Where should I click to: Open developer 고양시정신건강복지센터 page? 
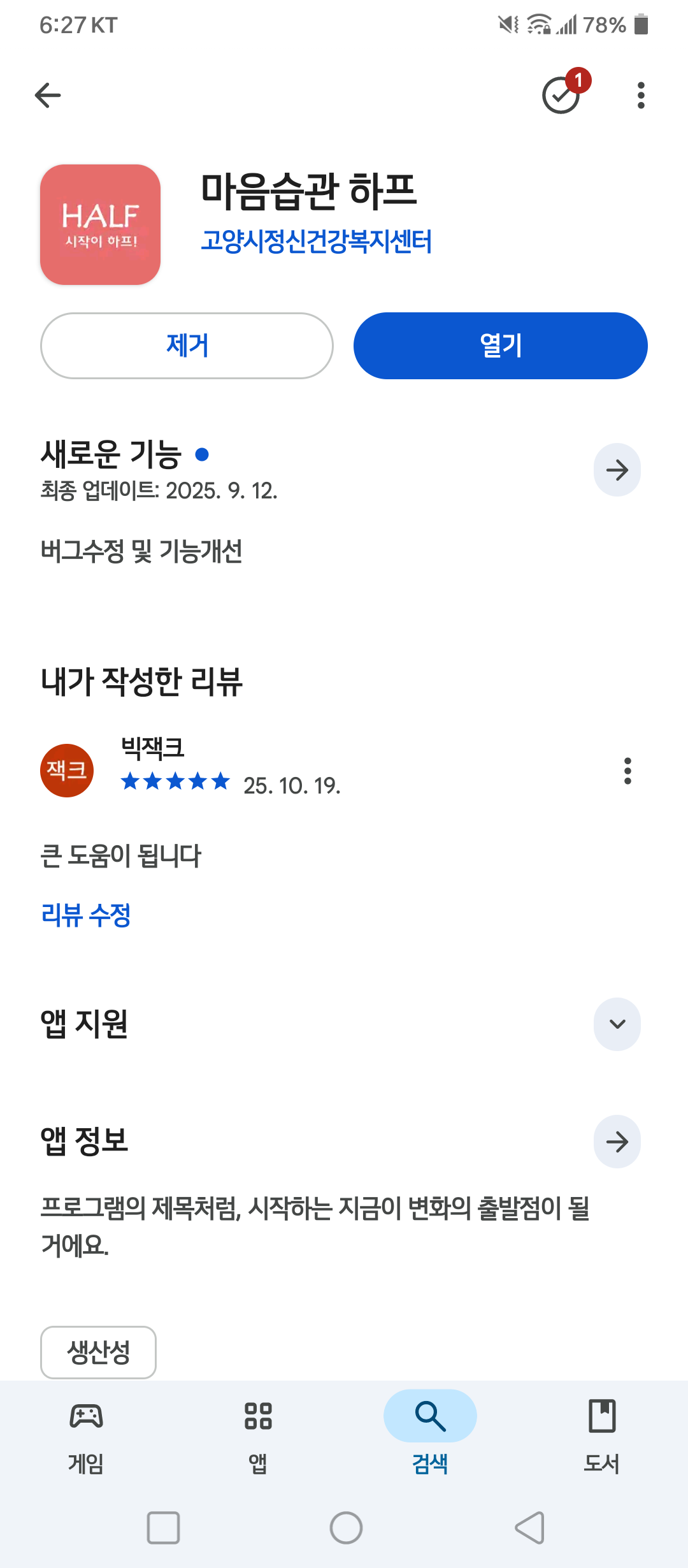[x=316, y=242]
